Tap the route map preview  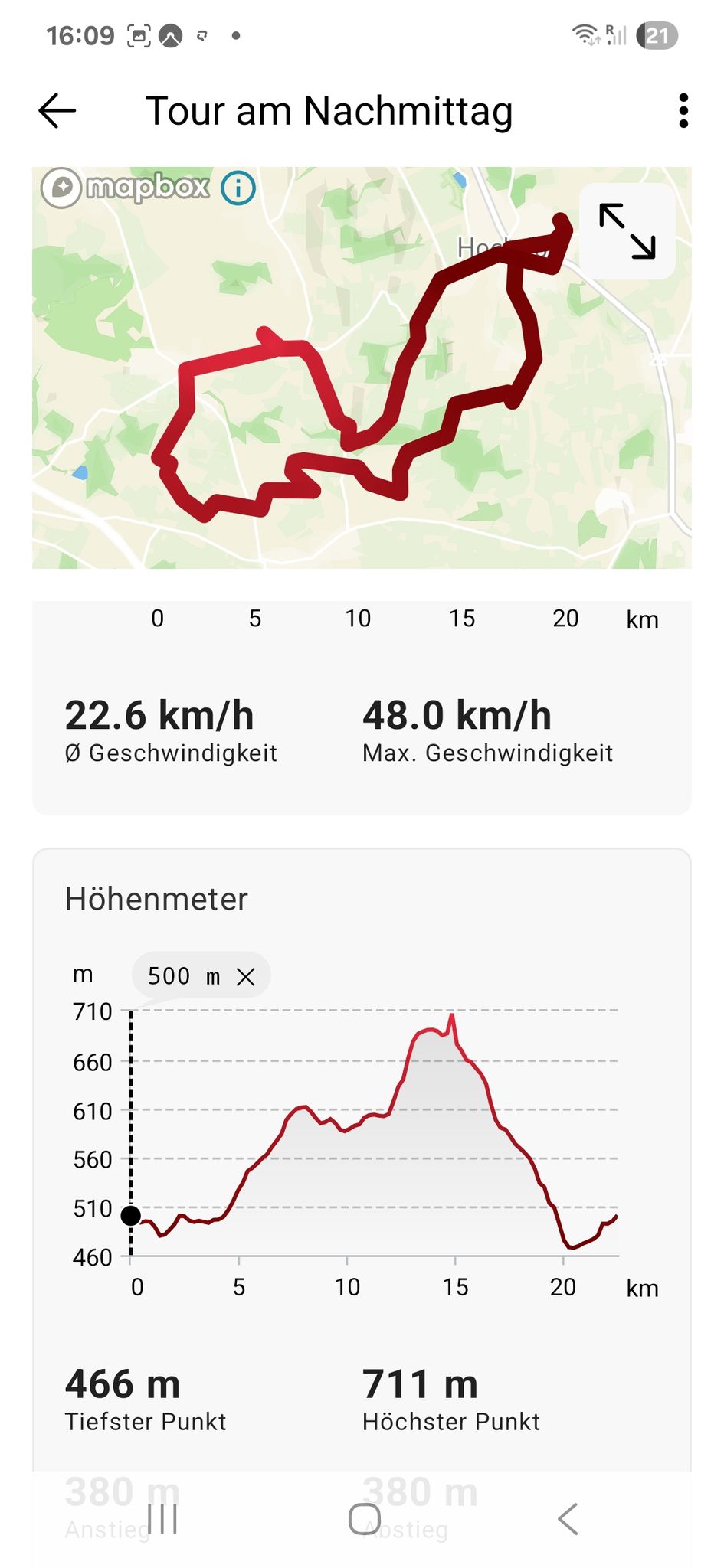pos(362,367)
